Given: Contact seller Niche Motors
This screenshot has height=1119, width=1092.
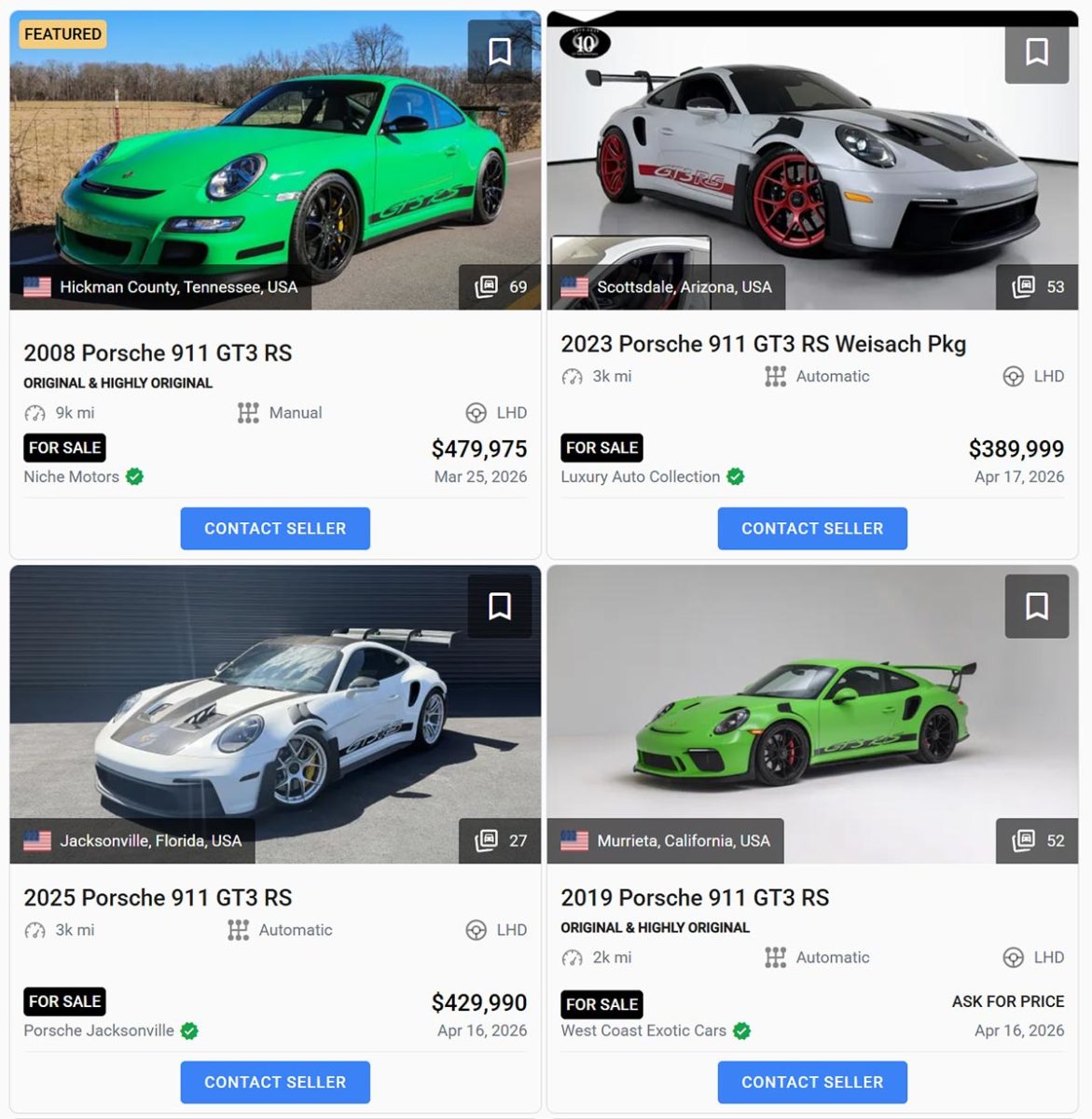Looking at the screenshot, I should pos(275,529).
